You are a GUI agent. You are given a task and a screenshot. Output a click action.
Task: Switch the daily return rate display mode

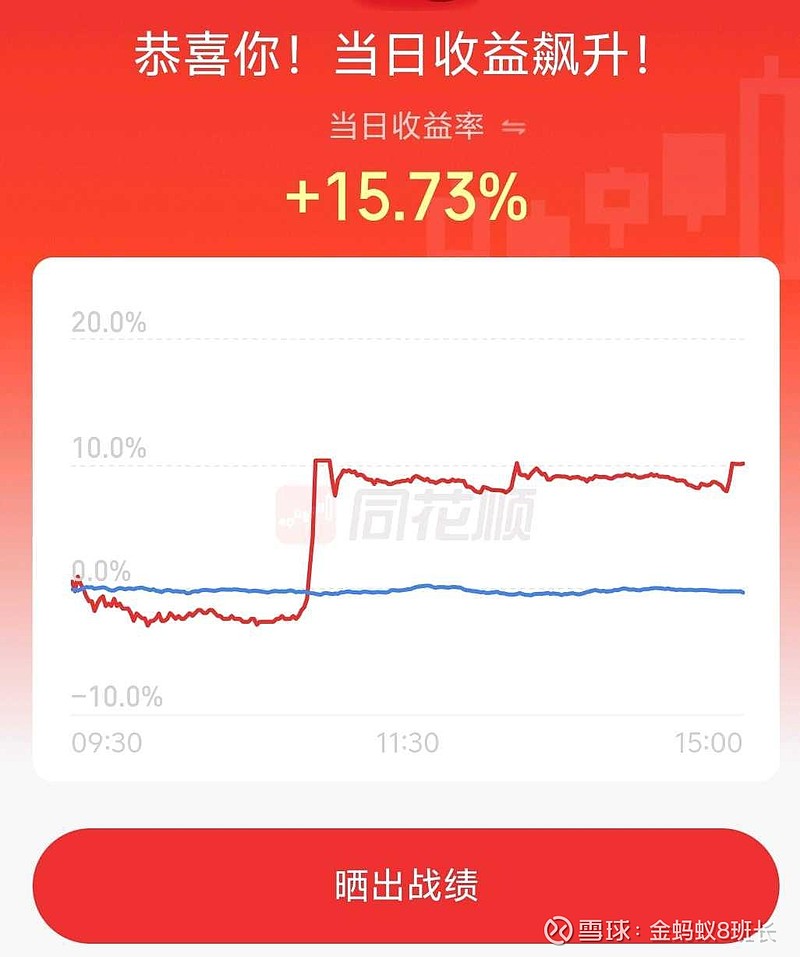514,128
